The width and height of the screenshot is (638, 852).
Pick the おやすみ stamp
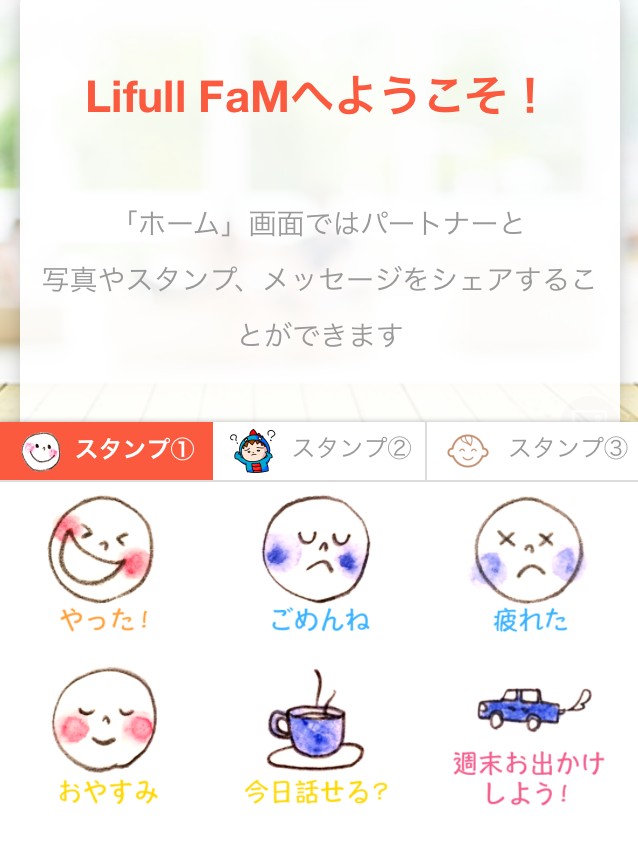tap(106, 737)
